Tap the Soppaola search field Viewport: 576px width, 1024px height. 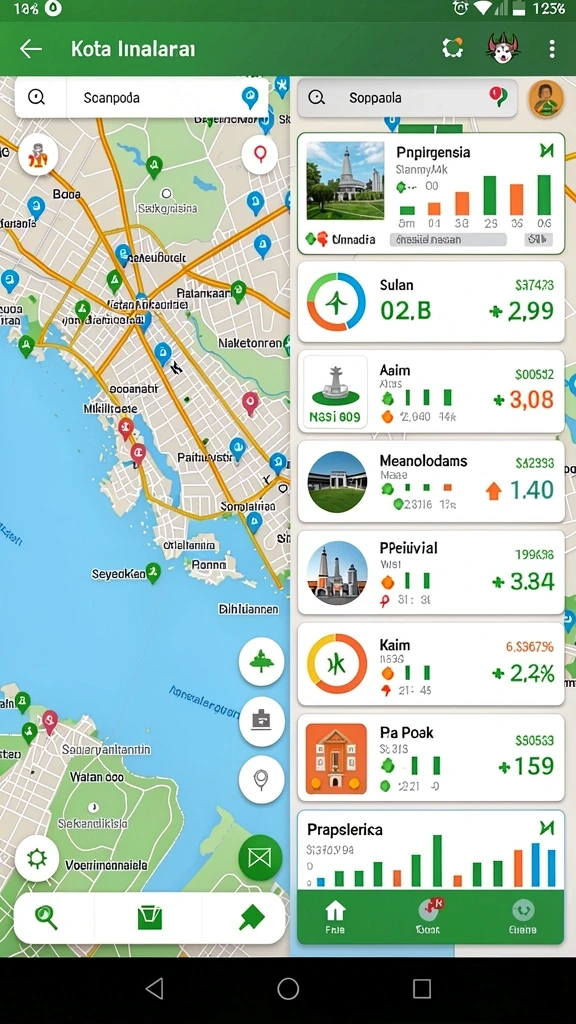pyautogui.click(x=408, y=98)
